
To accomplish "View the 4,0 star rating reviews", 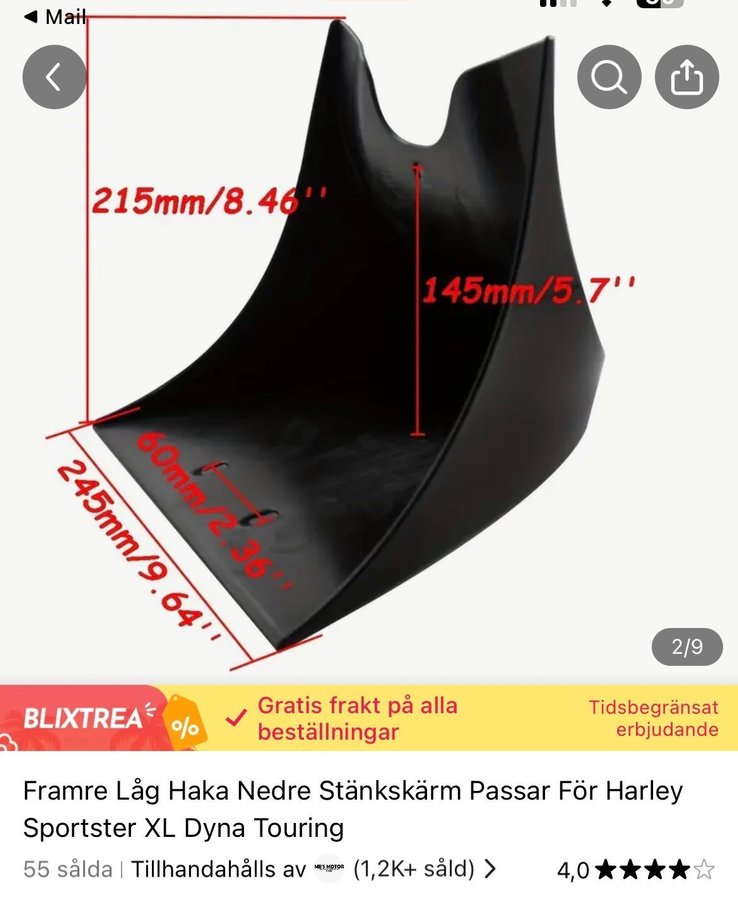I will (635, 870).
